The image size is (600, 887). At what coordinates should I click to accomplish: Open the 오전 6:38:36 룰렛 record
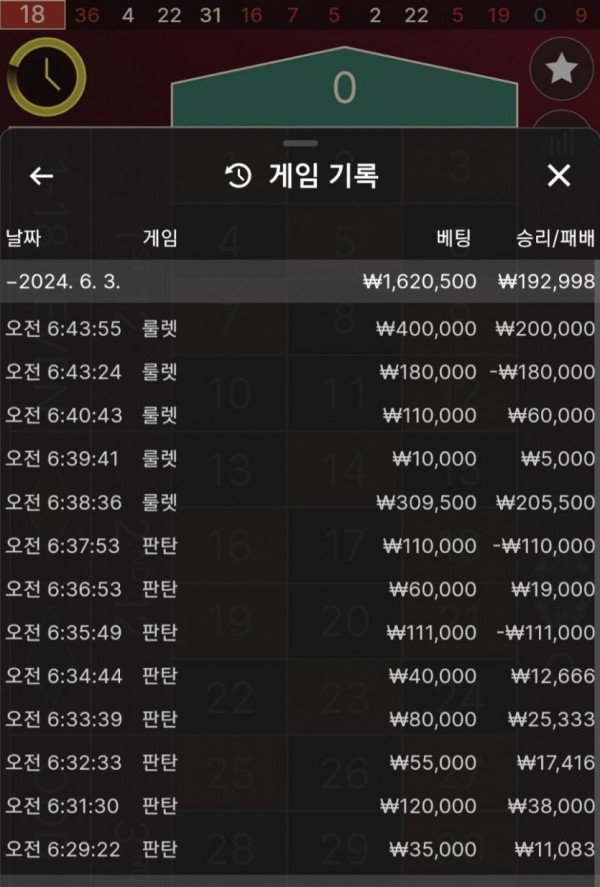(300, 501)
